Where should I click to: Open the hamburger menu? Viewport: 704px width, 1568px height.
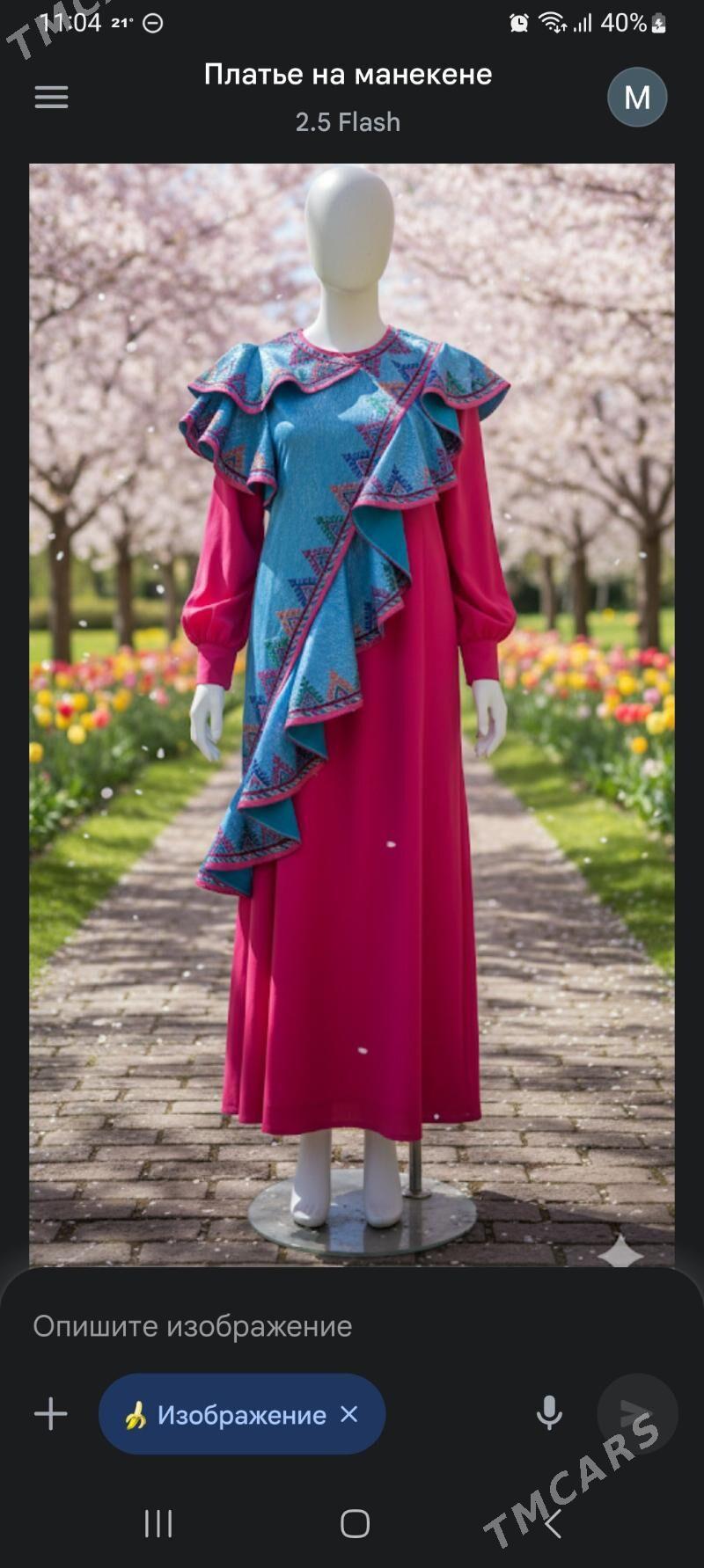[51, 97]
